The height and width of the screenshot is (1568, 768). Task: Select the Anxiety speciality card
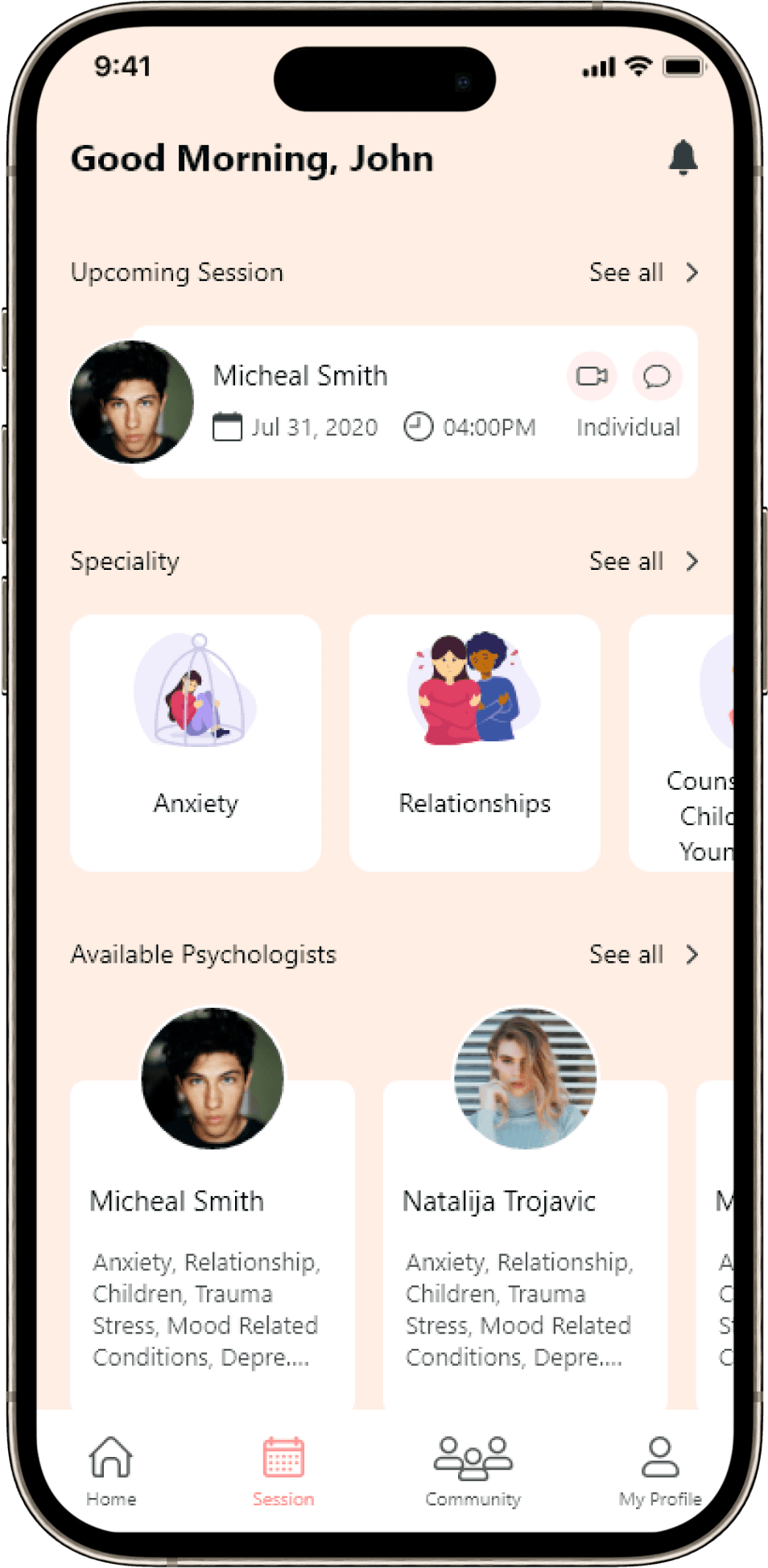(x=196, y=742)
